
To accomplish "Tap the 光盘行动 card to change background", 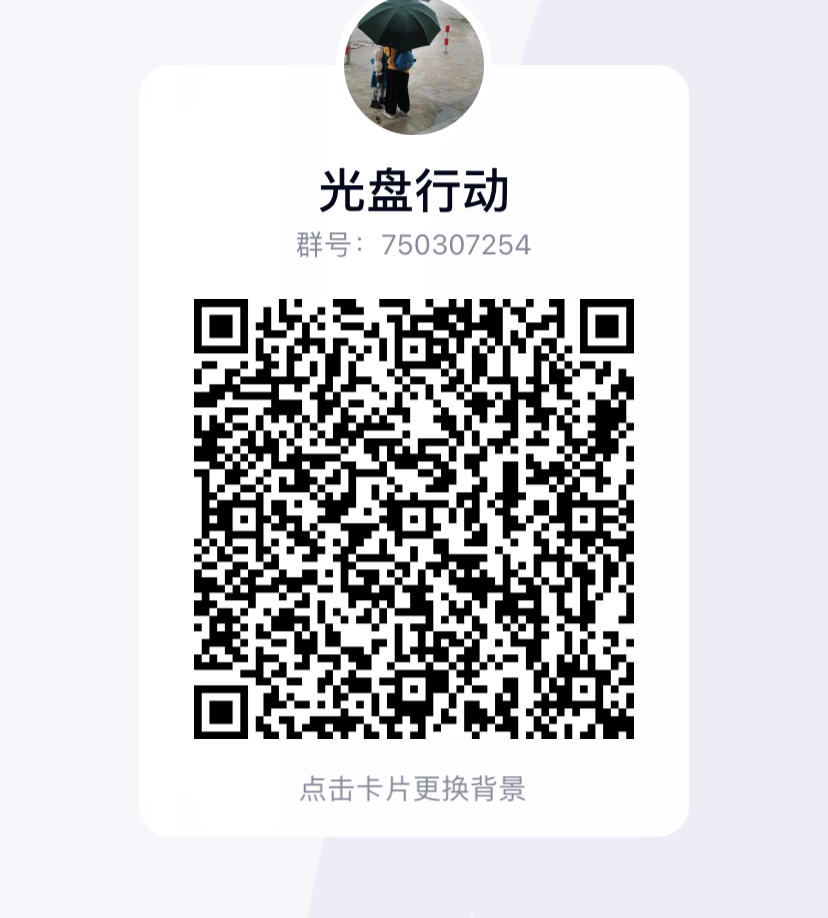I will [x=413, y=788].
